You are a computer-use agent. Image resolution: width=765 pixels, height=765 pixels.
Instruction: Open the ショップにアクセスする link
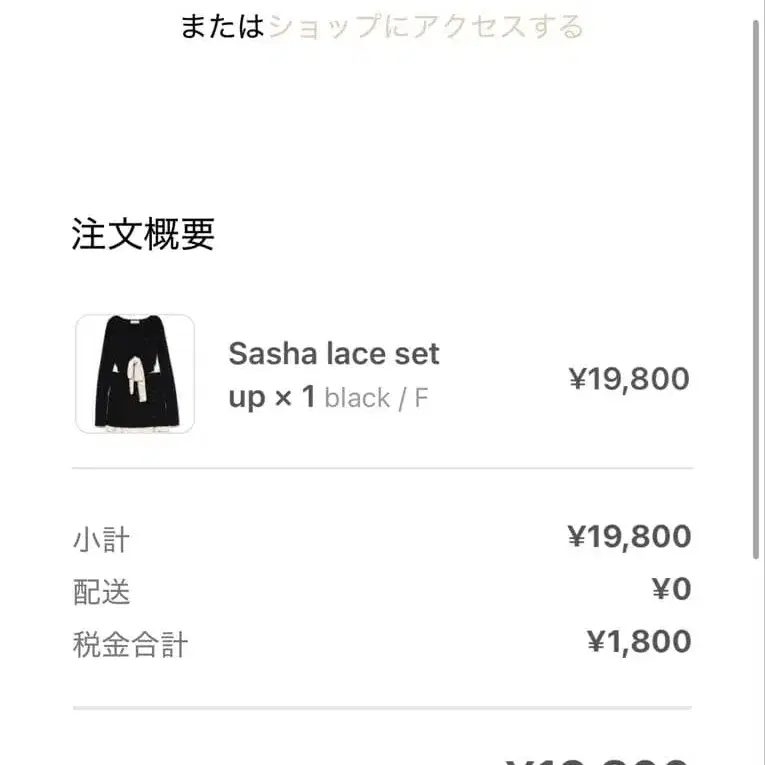pyautogui.click(x=425, y=26)
